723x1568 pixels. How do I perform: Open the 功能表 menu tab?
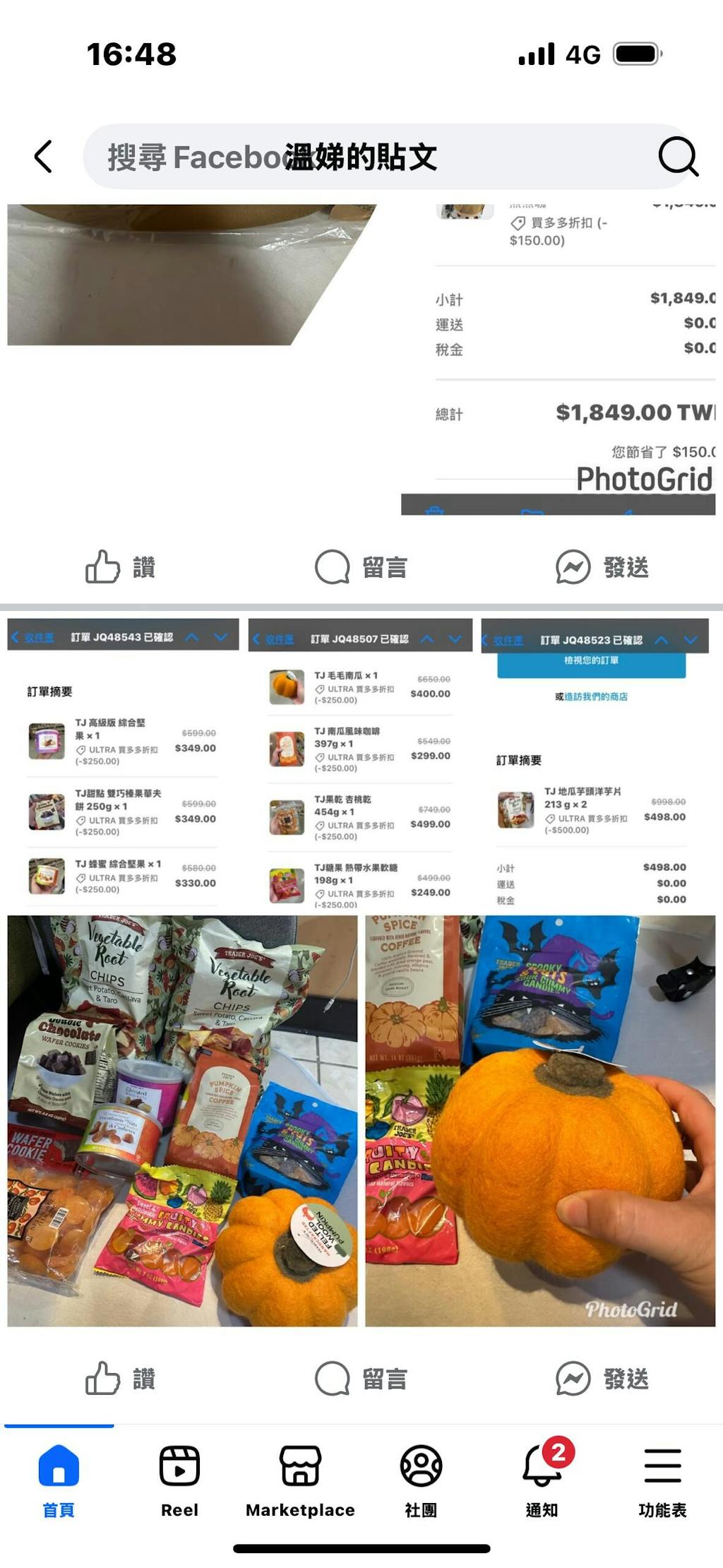tap(662, 1480)
